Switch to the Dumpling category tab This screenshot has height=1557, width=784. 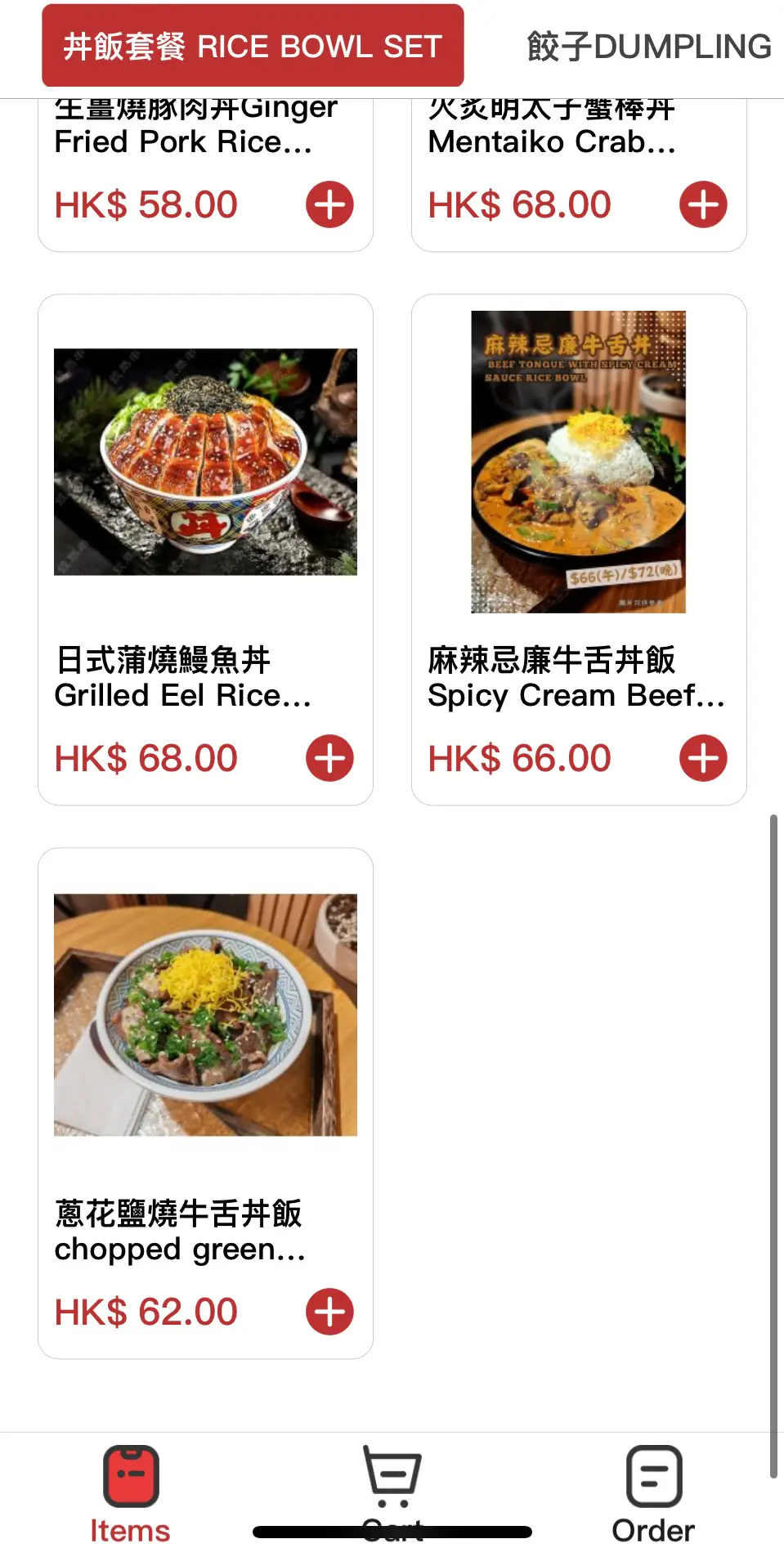(x=648, y=47)
